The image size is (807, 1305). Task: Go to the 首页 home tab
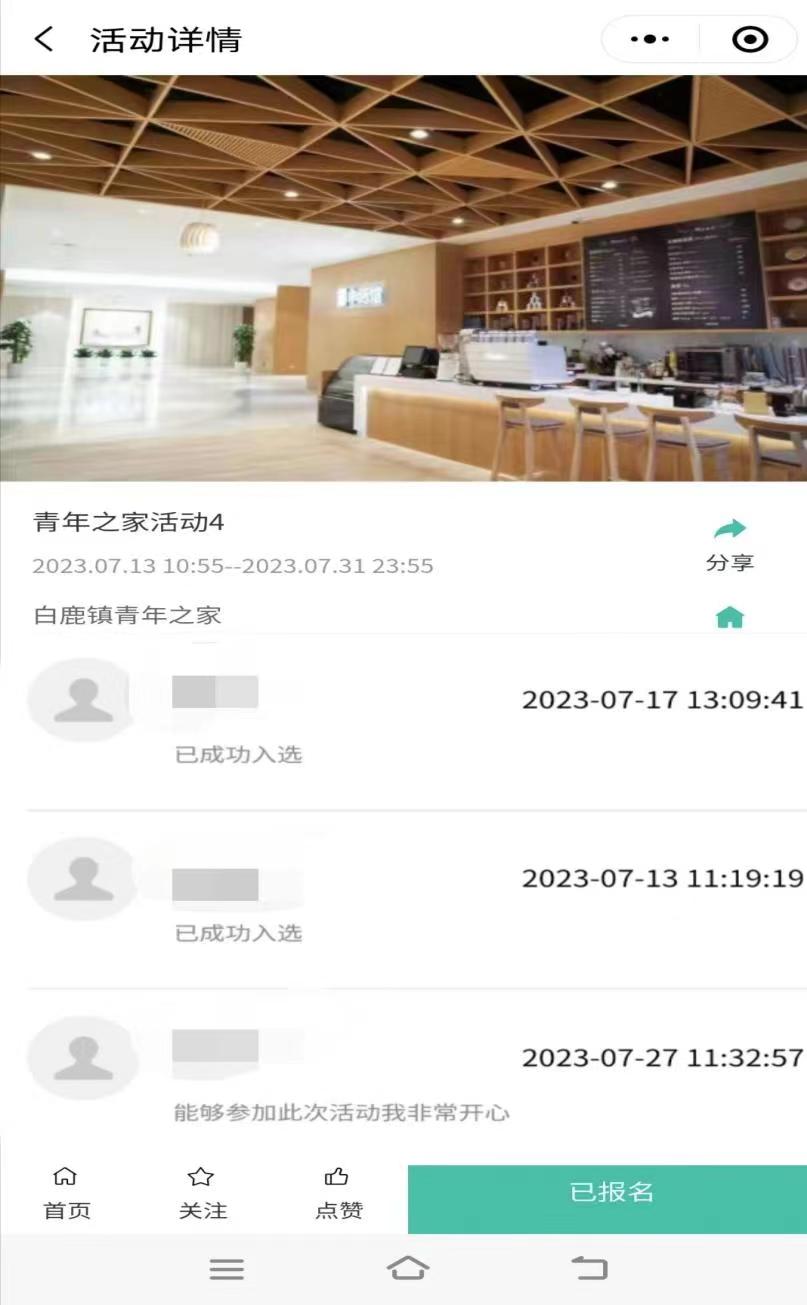point(66,1194)
